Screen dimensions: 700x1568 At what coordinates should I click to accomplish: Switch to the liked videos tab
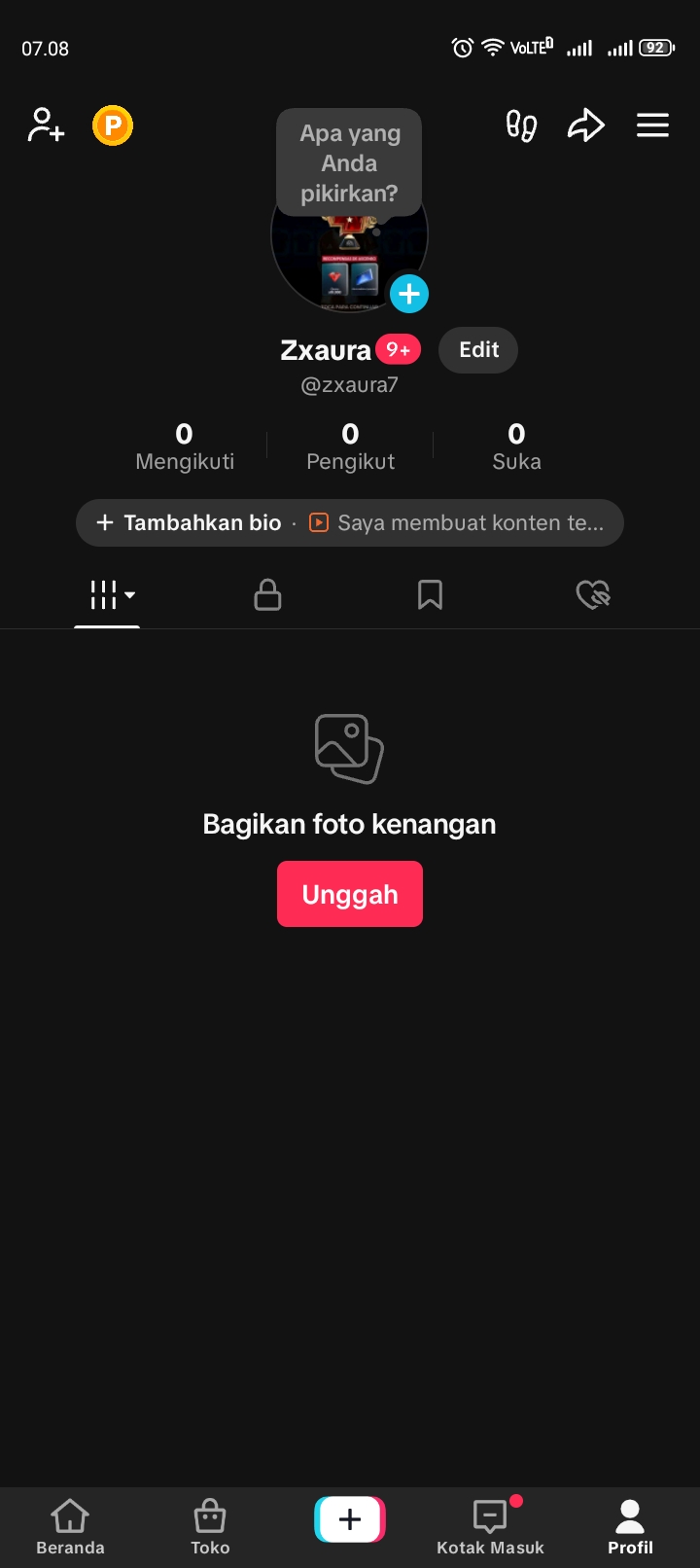592,594
